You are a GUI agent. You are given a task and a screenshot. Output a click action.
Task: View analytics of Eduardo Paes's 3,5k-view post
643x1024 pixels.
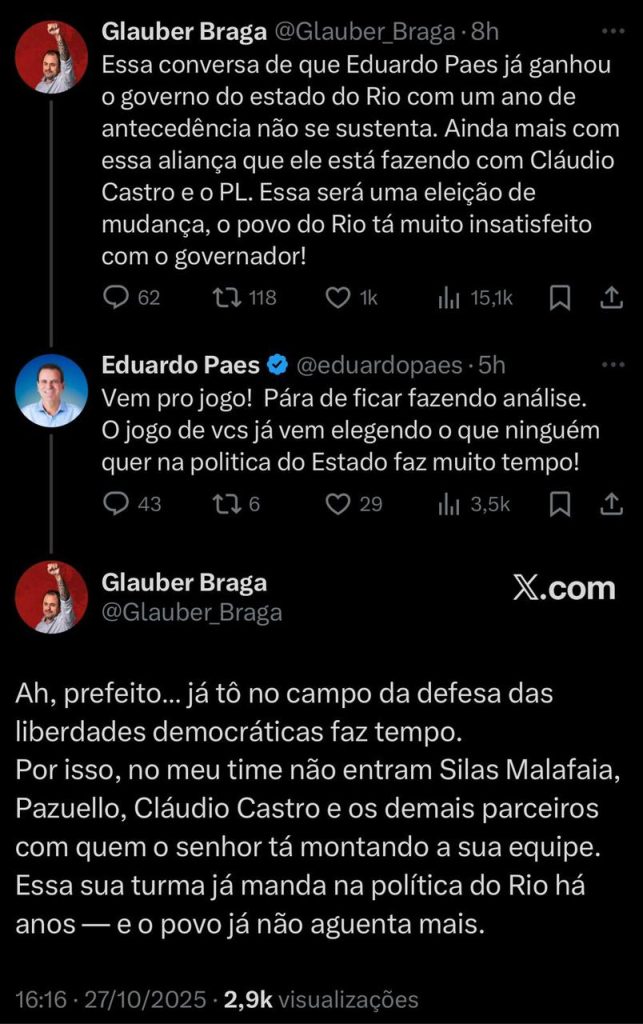pyautogui.click(x=450, y=504)
